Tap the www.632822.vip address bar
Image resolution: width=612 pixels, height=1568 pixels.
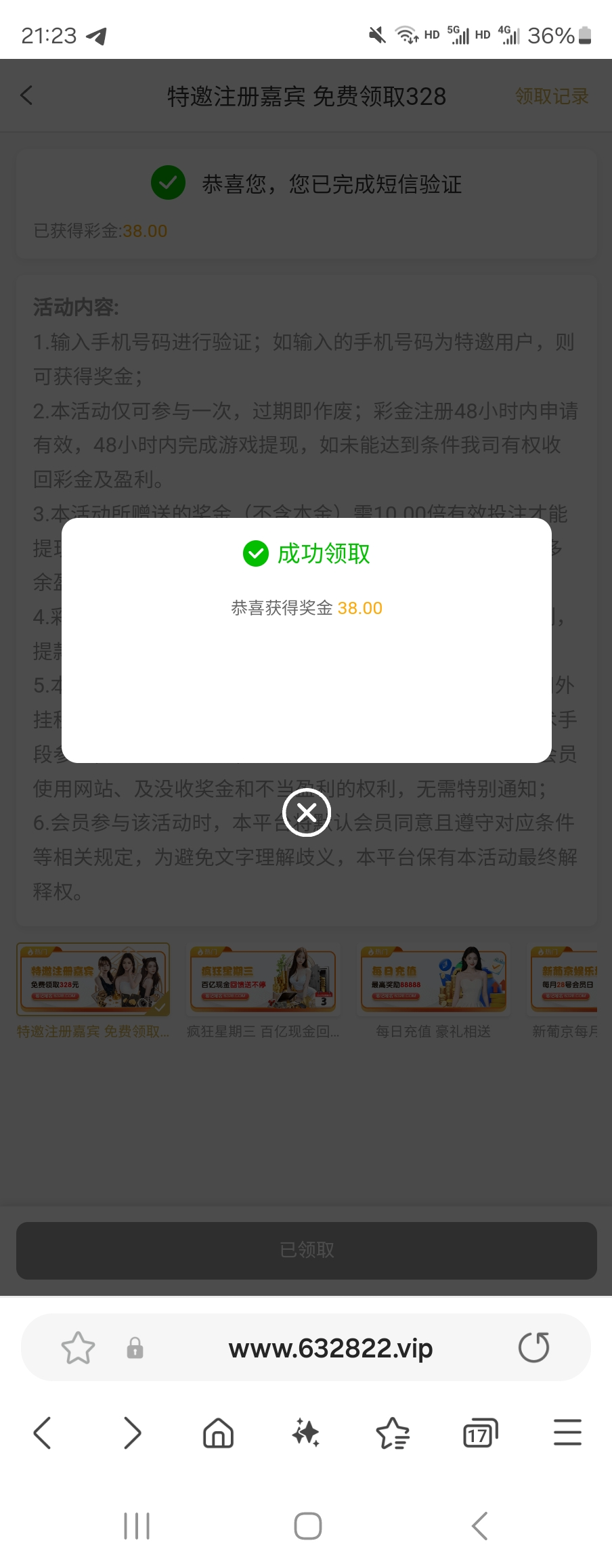(x=330, y=1348)
